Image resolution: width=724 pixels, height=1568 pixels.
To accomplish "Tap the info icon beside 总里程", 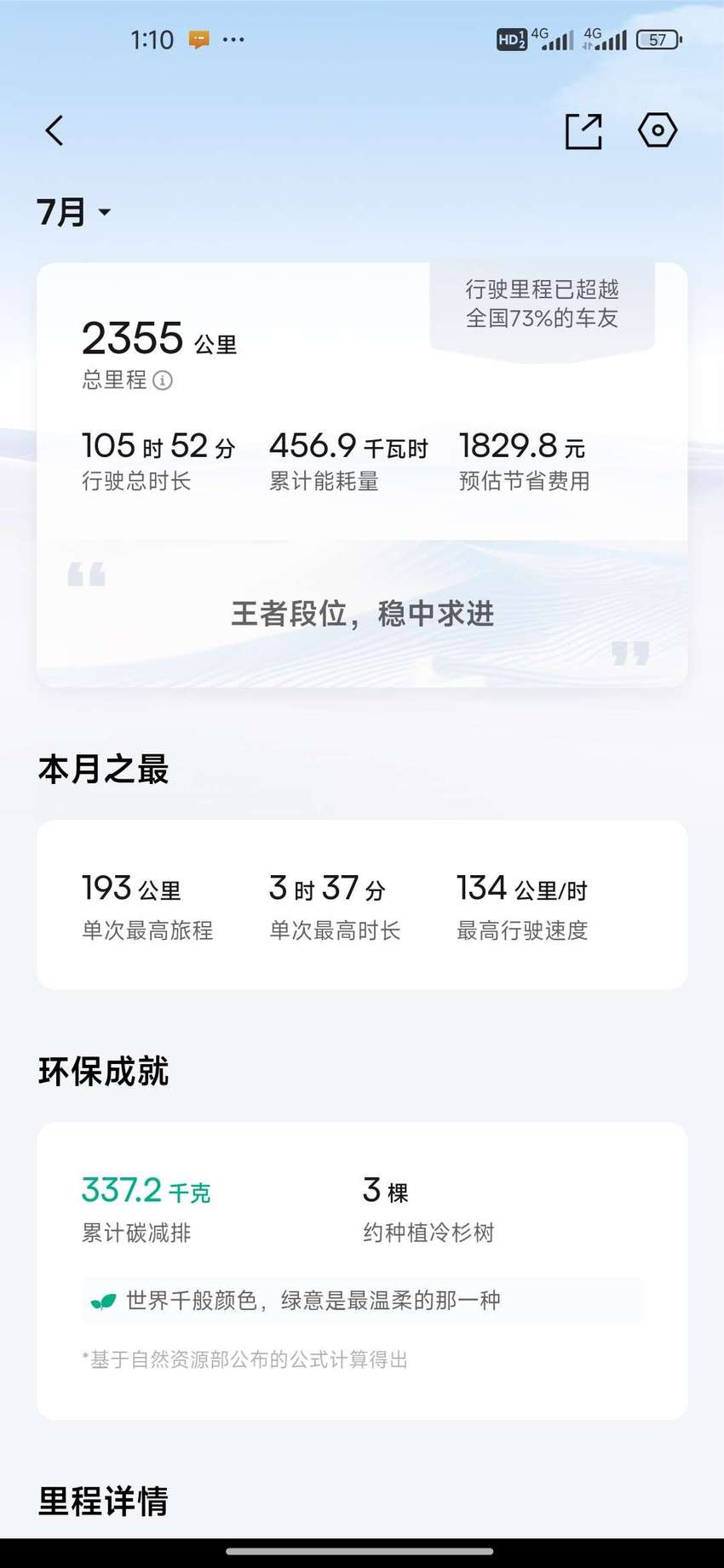I will click(x=163, y=381).
